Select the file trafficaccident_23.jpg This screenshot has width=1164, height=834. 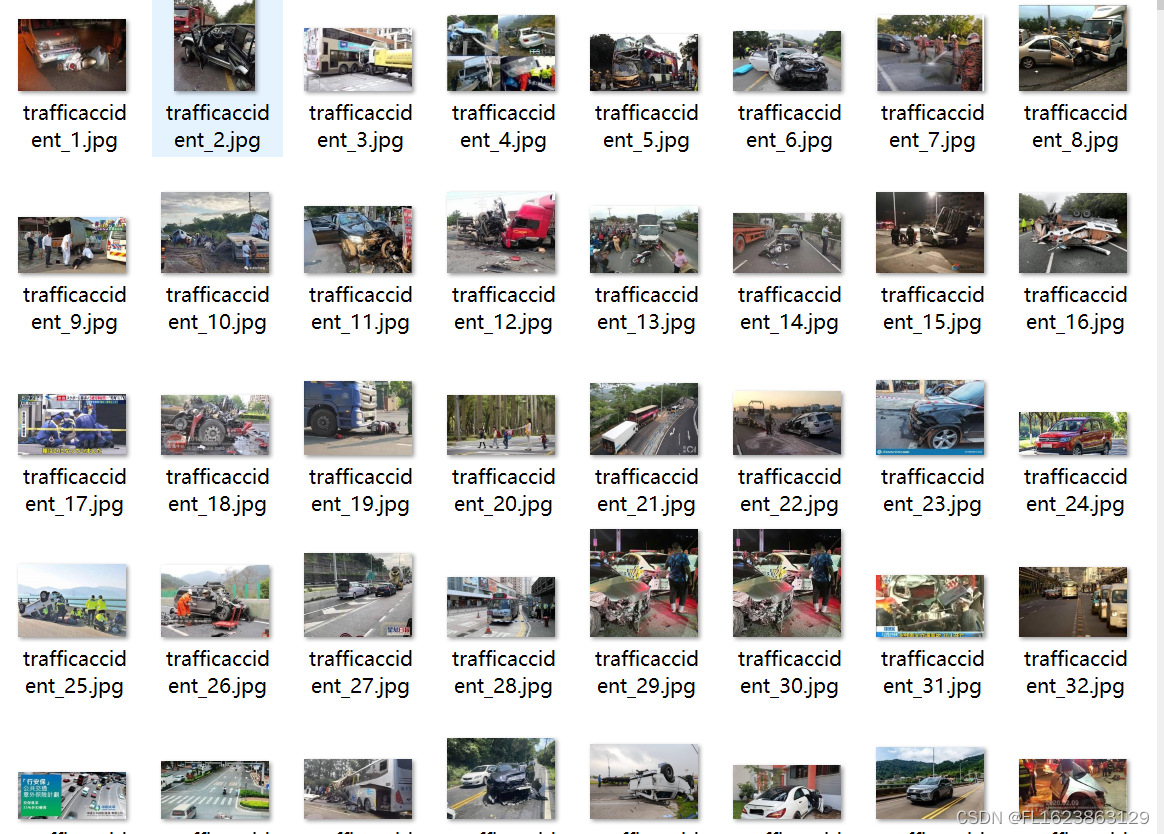click(930, 417)
